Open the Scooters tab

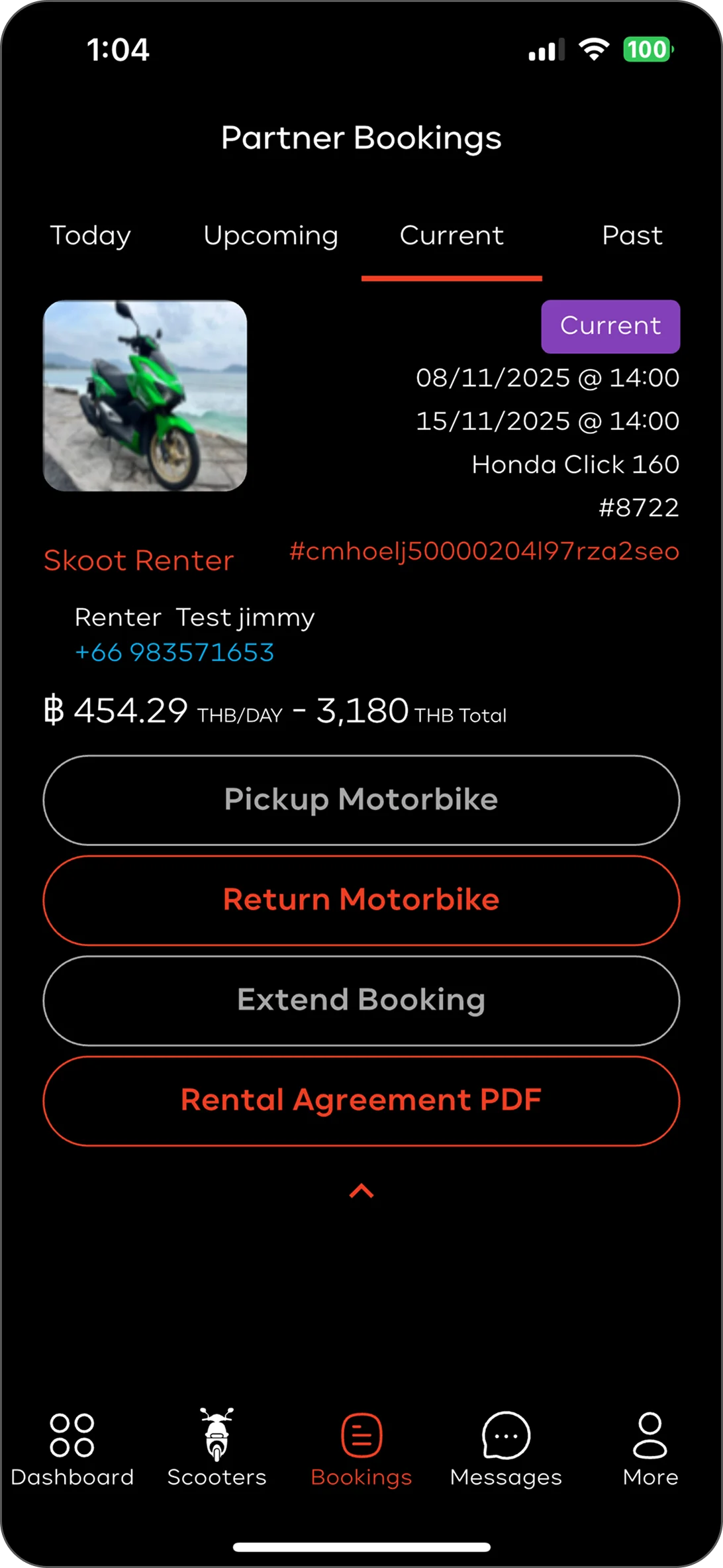click(217, 1449)
